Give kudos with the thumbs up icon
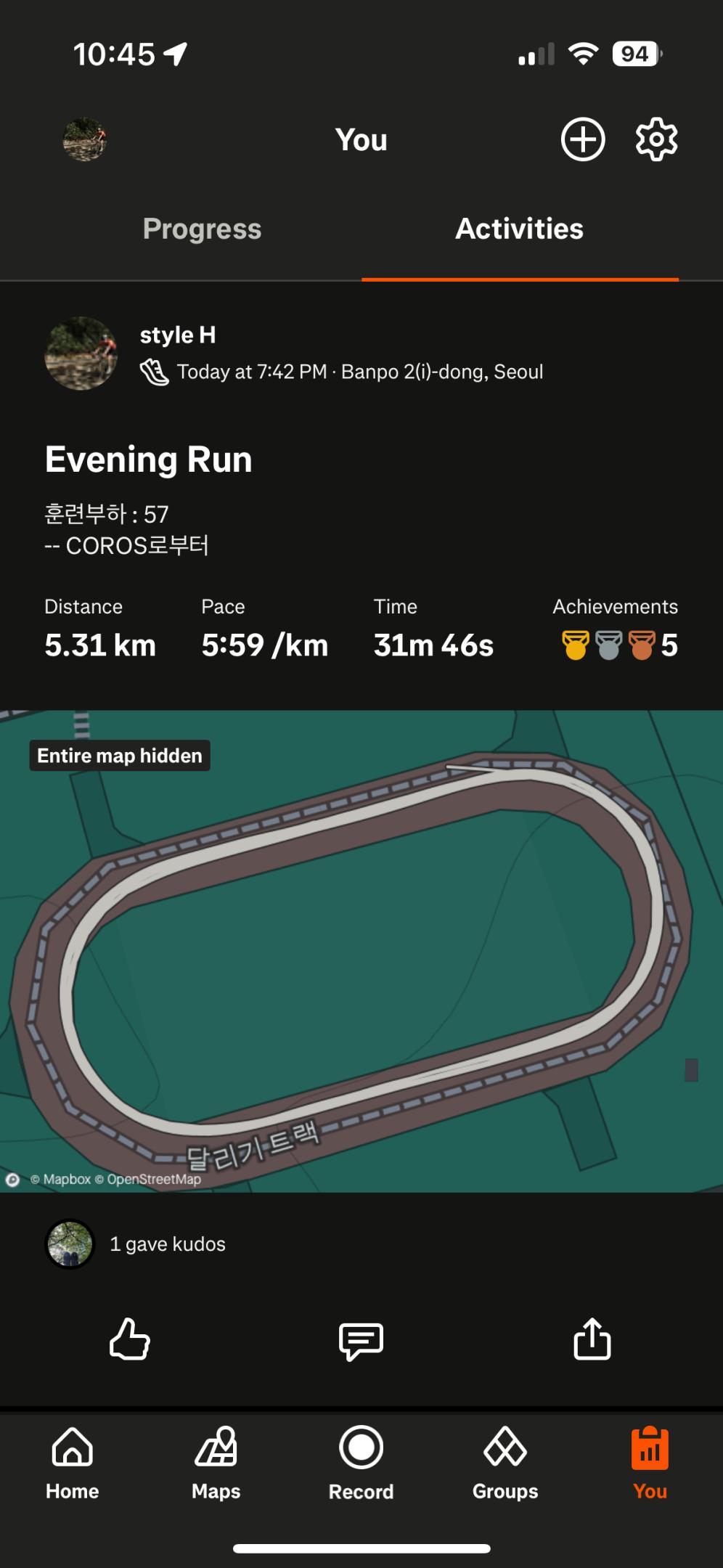This screenshot has width=723, height=1568. click(130, 1339)
